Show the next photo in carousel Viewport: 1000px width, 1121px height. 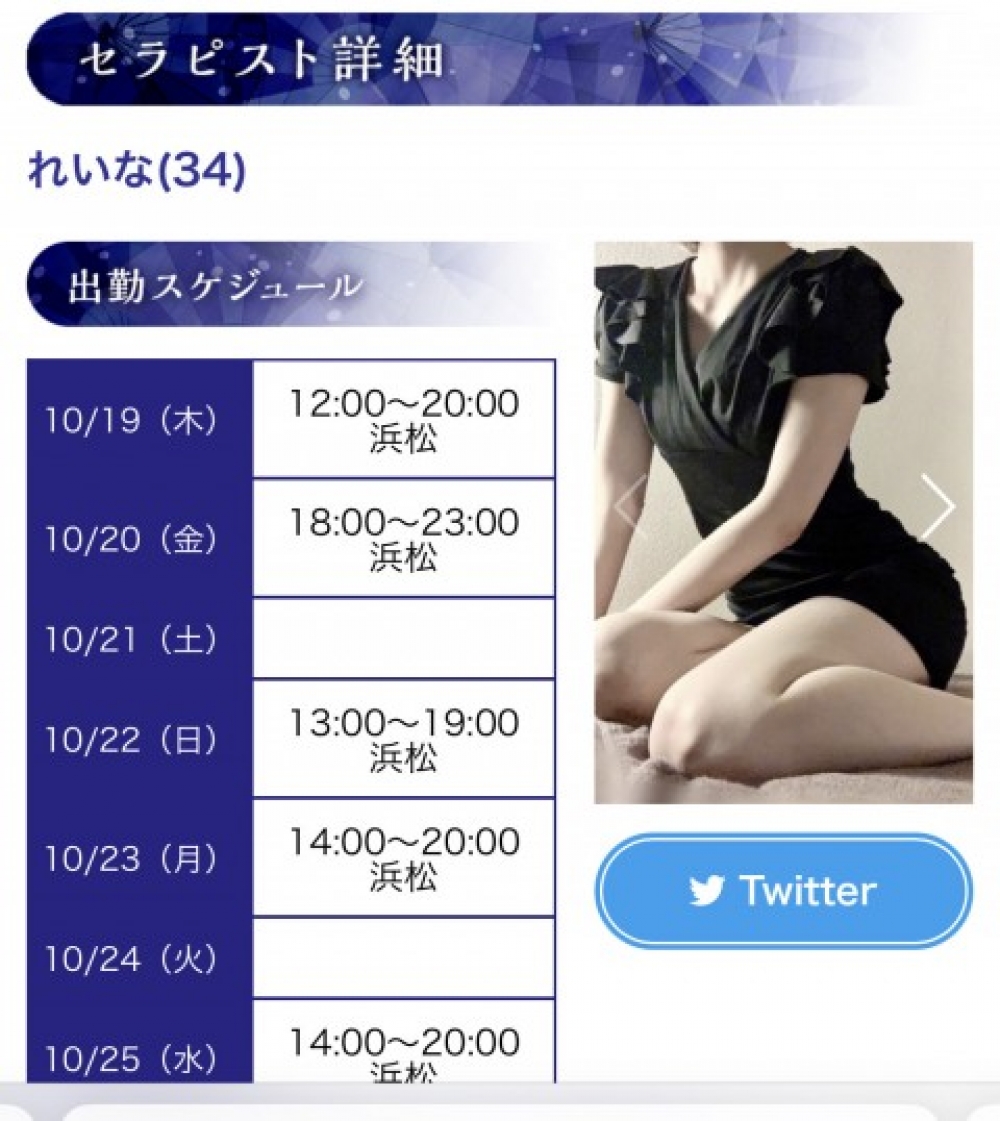[x=937, y=507]
